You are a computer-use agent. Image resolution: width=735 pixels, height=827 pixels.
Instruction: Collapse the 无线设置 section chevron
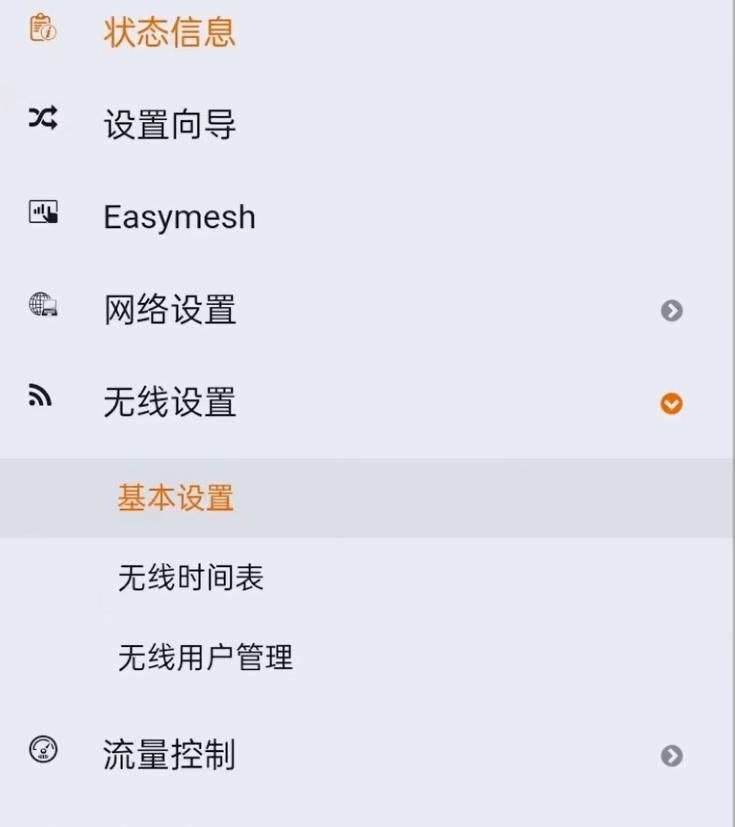(x=670, y=403)
